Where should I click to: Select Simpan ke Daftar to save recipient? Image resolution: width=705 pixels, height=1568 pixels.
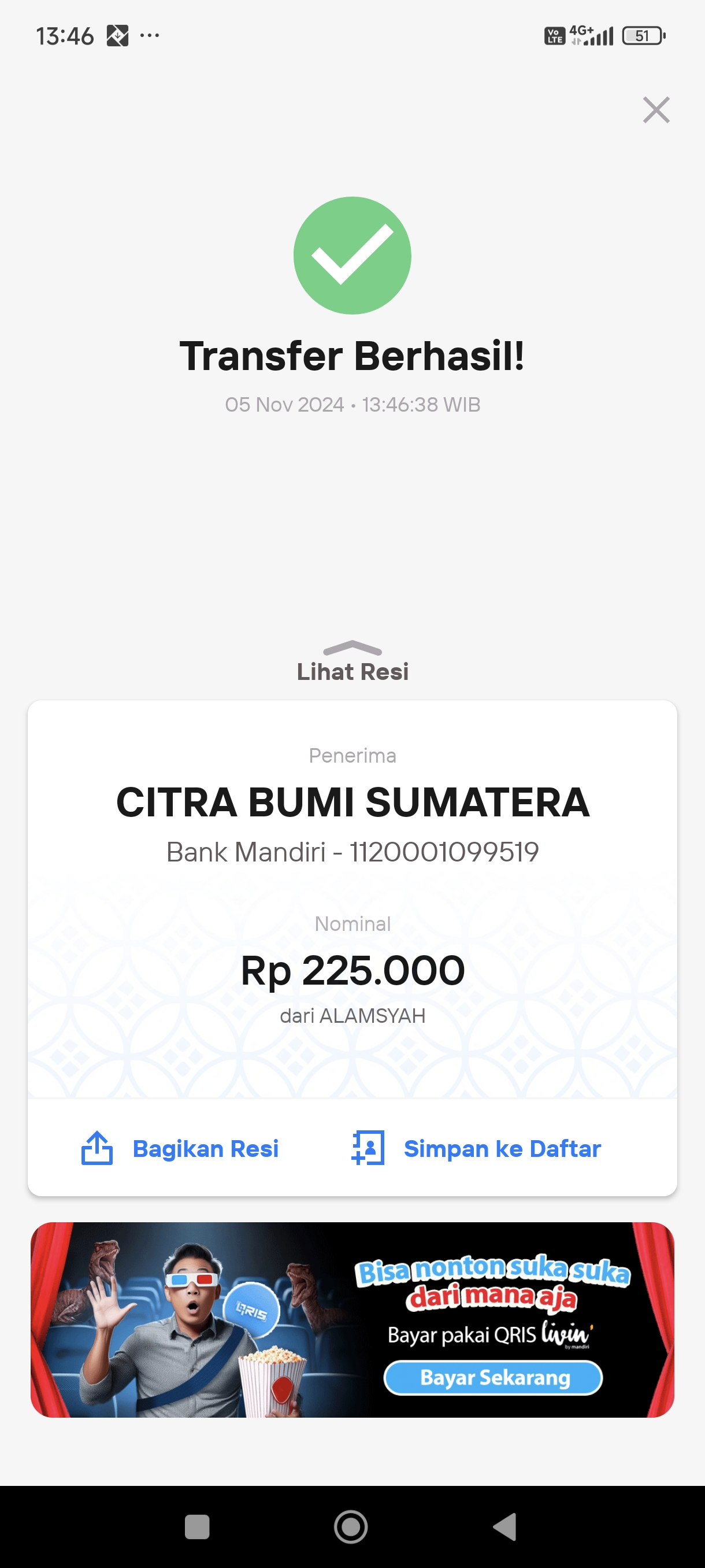[x=476, y=1148]
